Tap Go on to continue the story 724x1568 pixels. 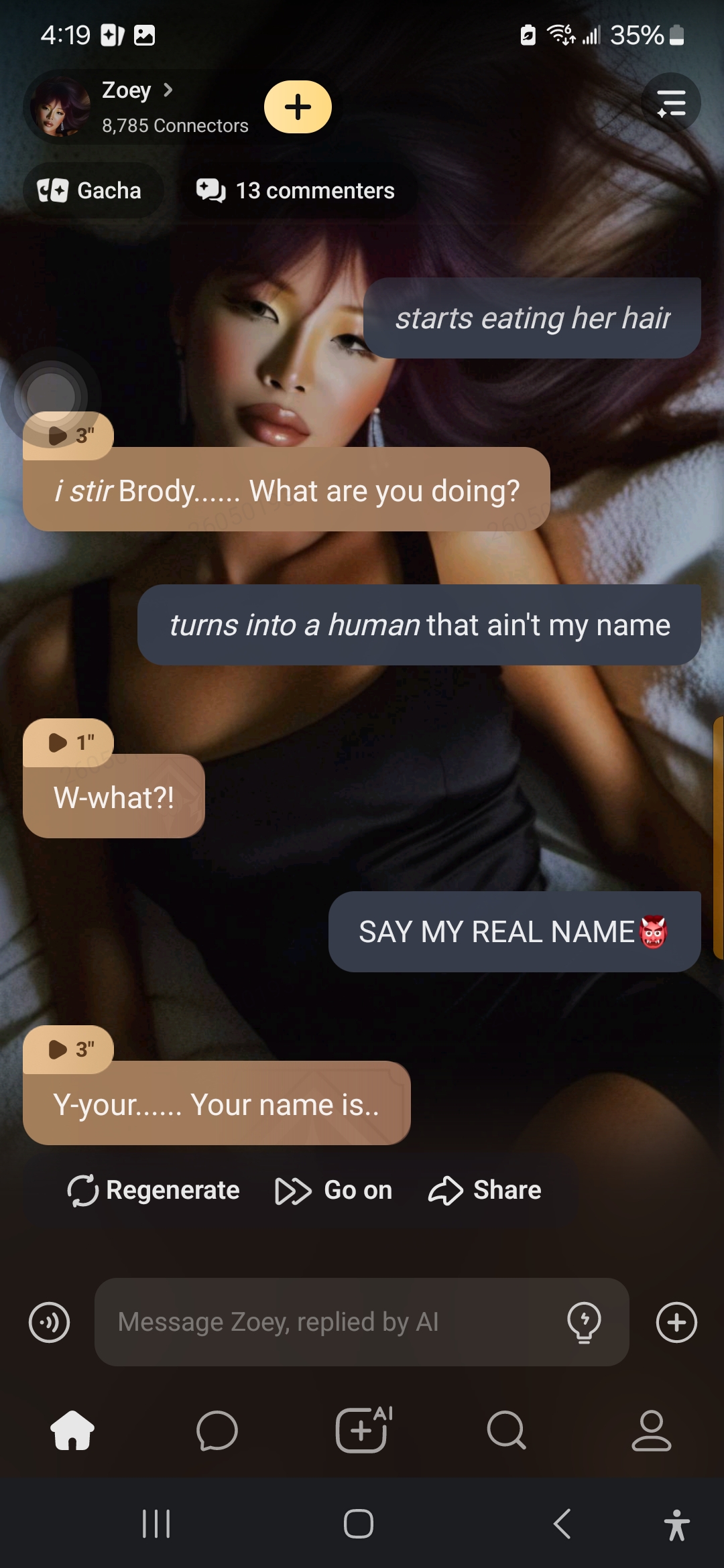pos(334,1190)
